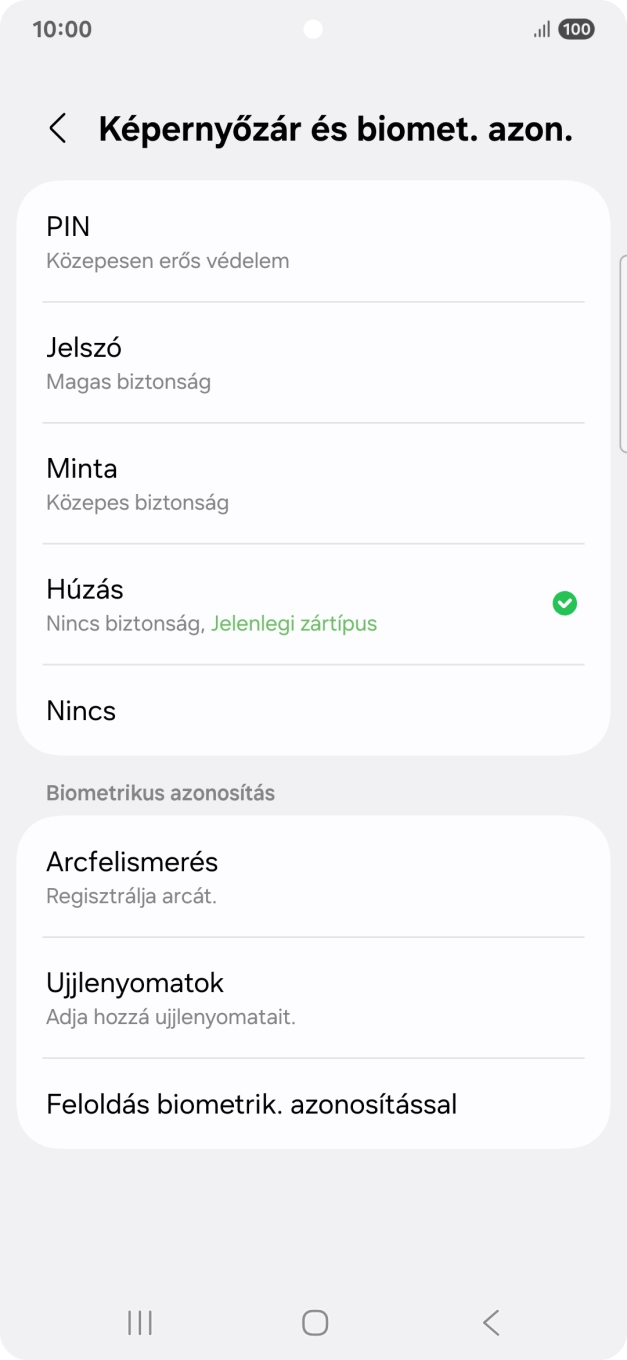Choose Nincs to disable lock
627x1360 pixels.
click(313, 711)
